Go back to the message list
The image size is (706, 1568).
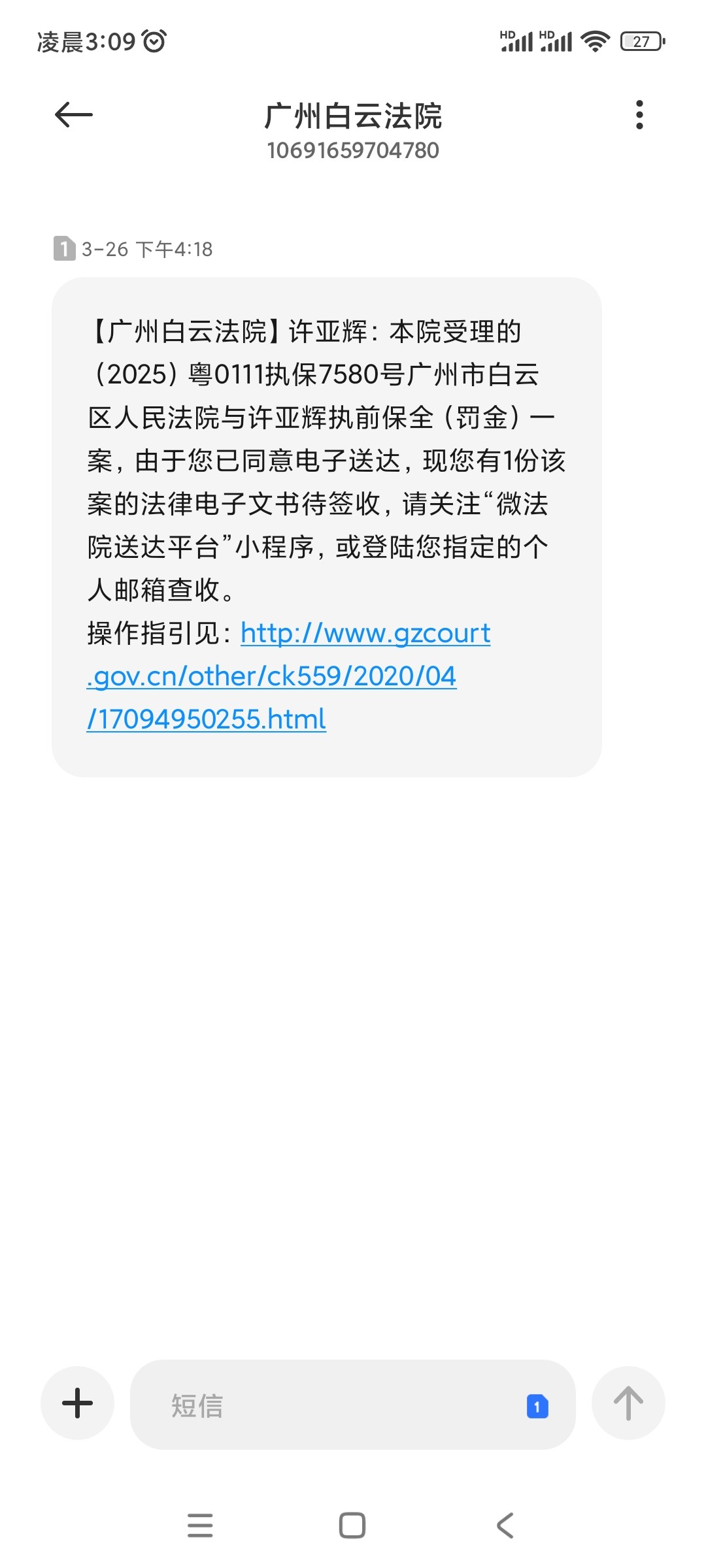[x=74, y=116]
